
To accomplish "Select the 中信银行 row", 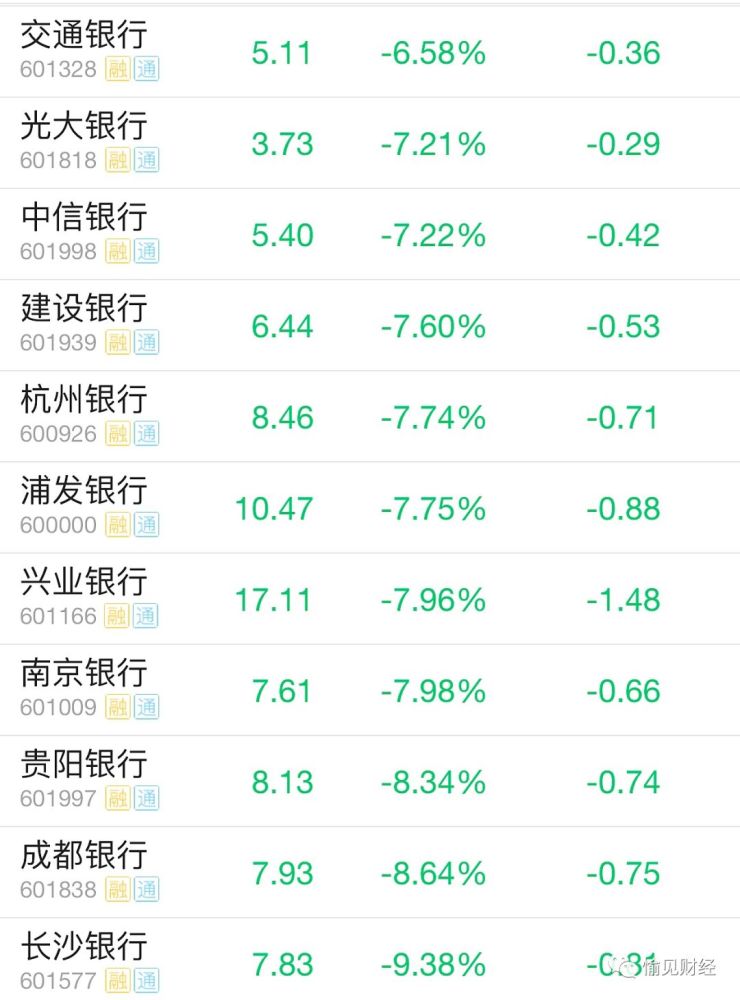I will (x=84, y=218).
